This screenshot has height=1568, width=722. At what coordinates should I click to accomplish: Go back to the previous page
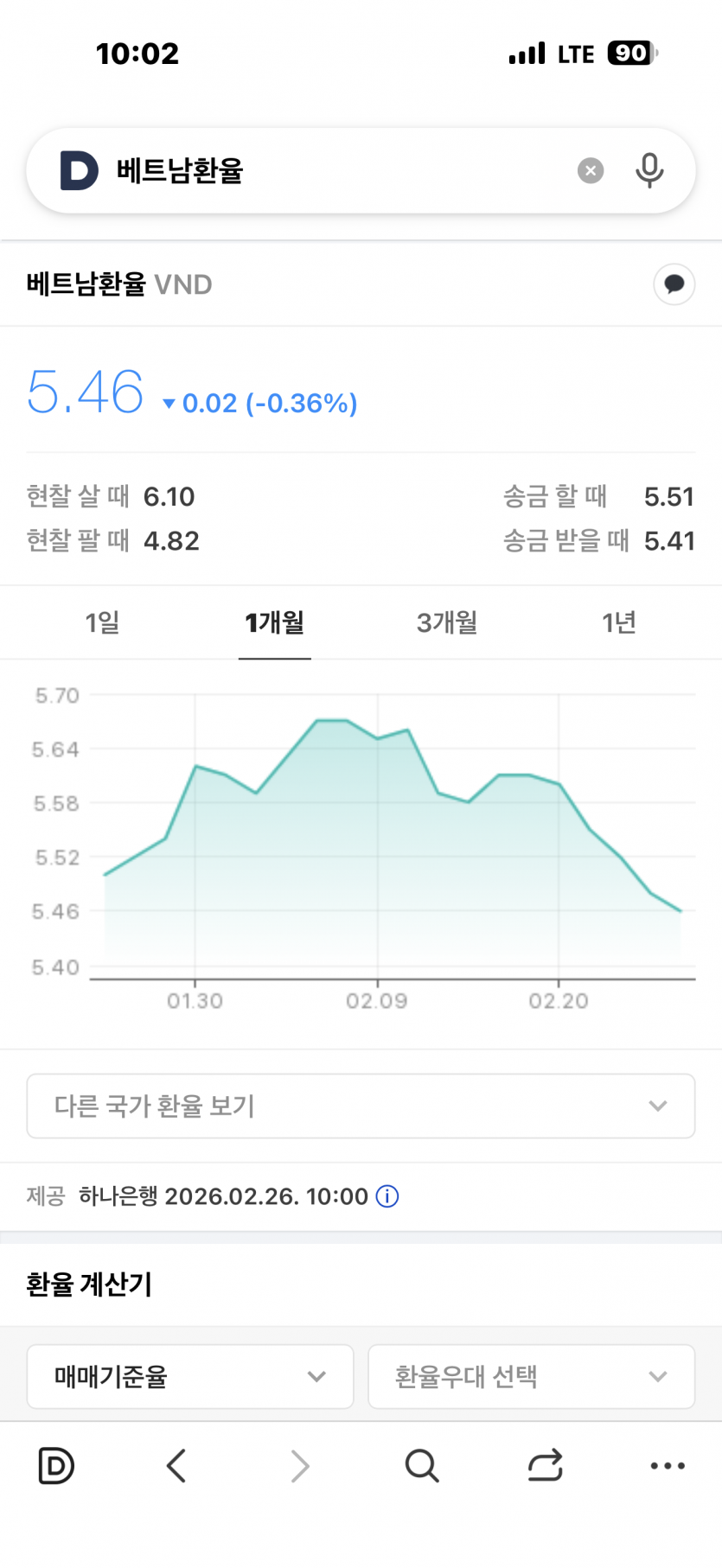pyautogui.click(x=176, y=1466)
